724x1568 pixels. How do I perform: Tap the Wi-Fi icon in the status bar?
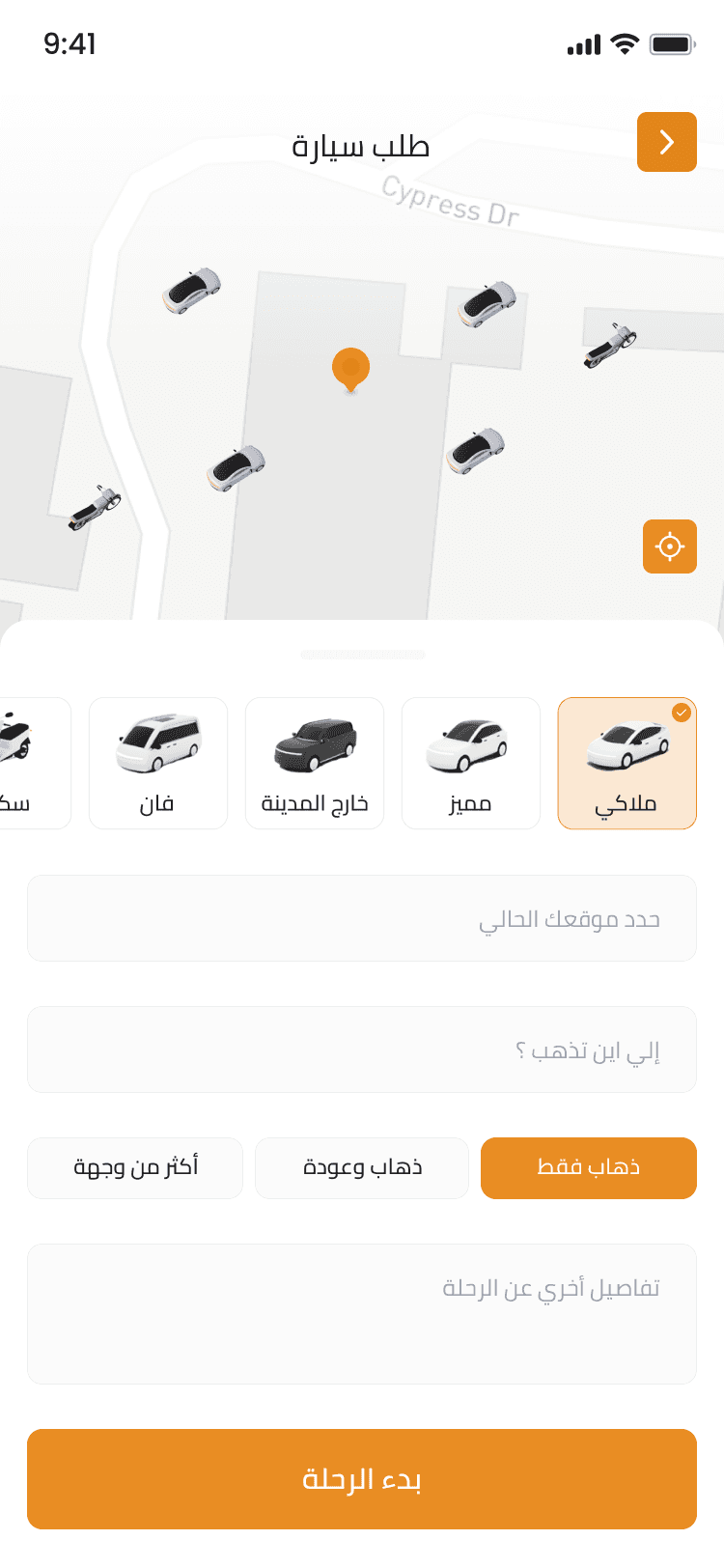tap(624, 42)
